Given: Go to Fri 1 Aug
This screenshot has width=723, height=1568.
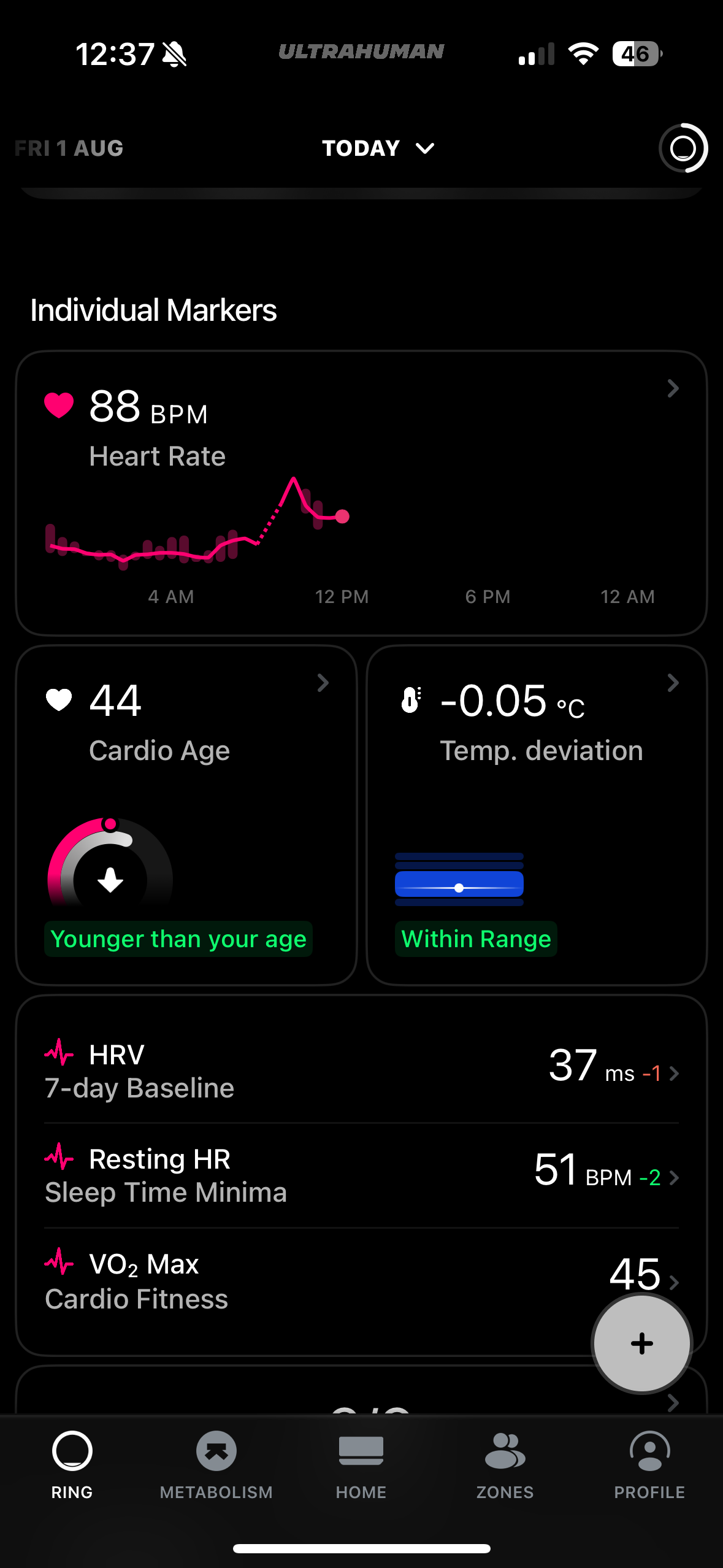Looking at the screenshot, I should (x=69, y=148).
